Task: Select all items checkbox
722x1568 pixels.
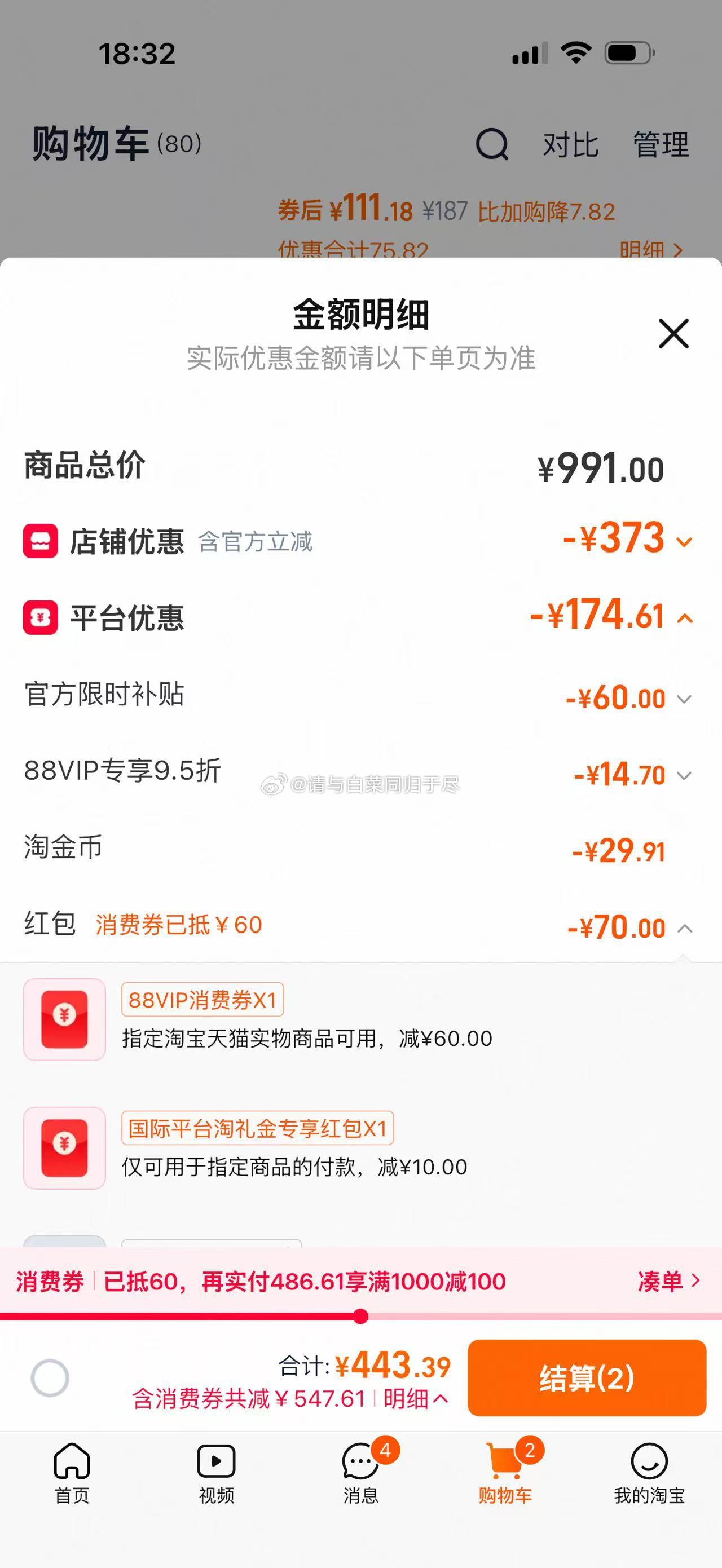Action: (x=50, y=1377)
